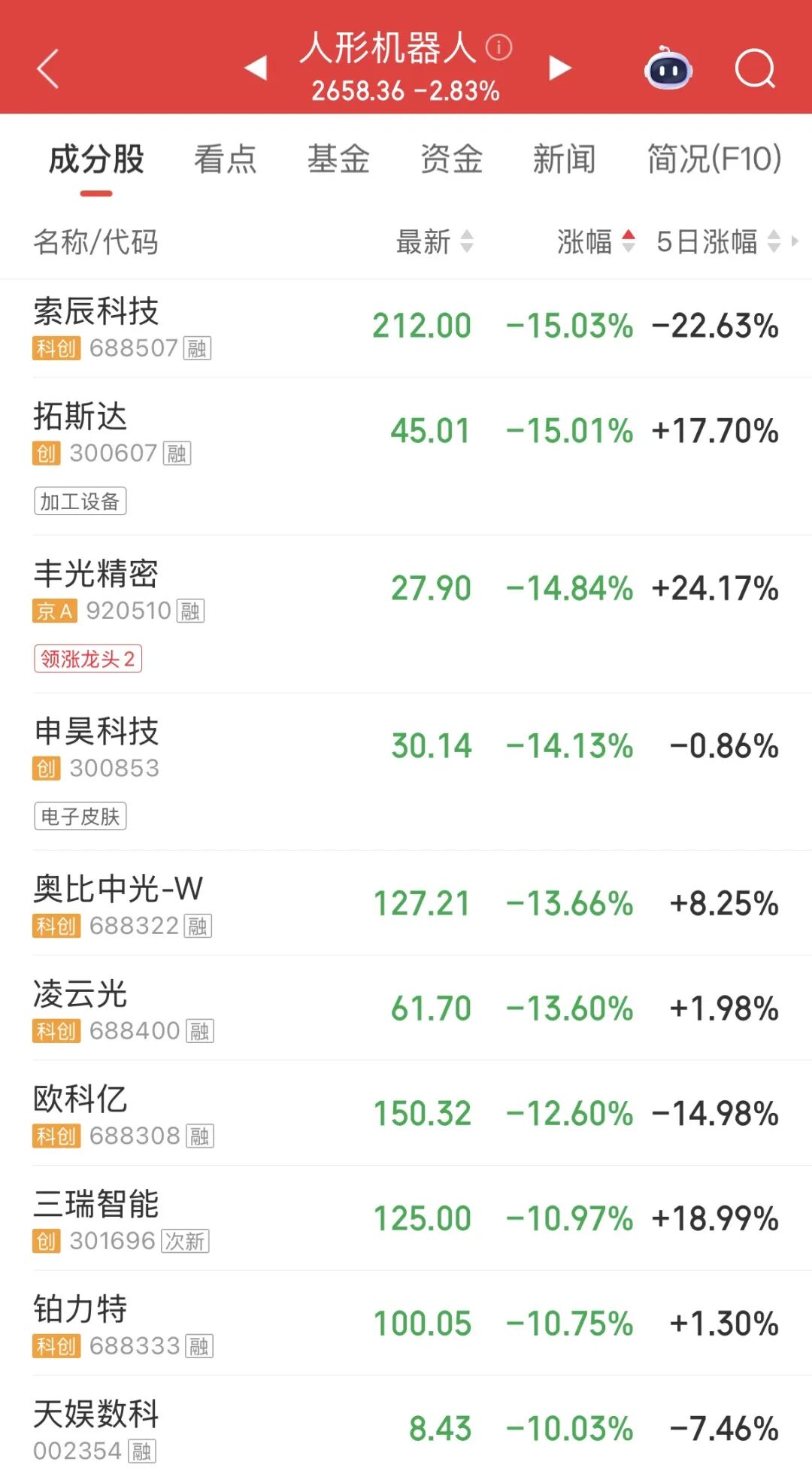Open search from the magnifier icon

pos(755,69)
